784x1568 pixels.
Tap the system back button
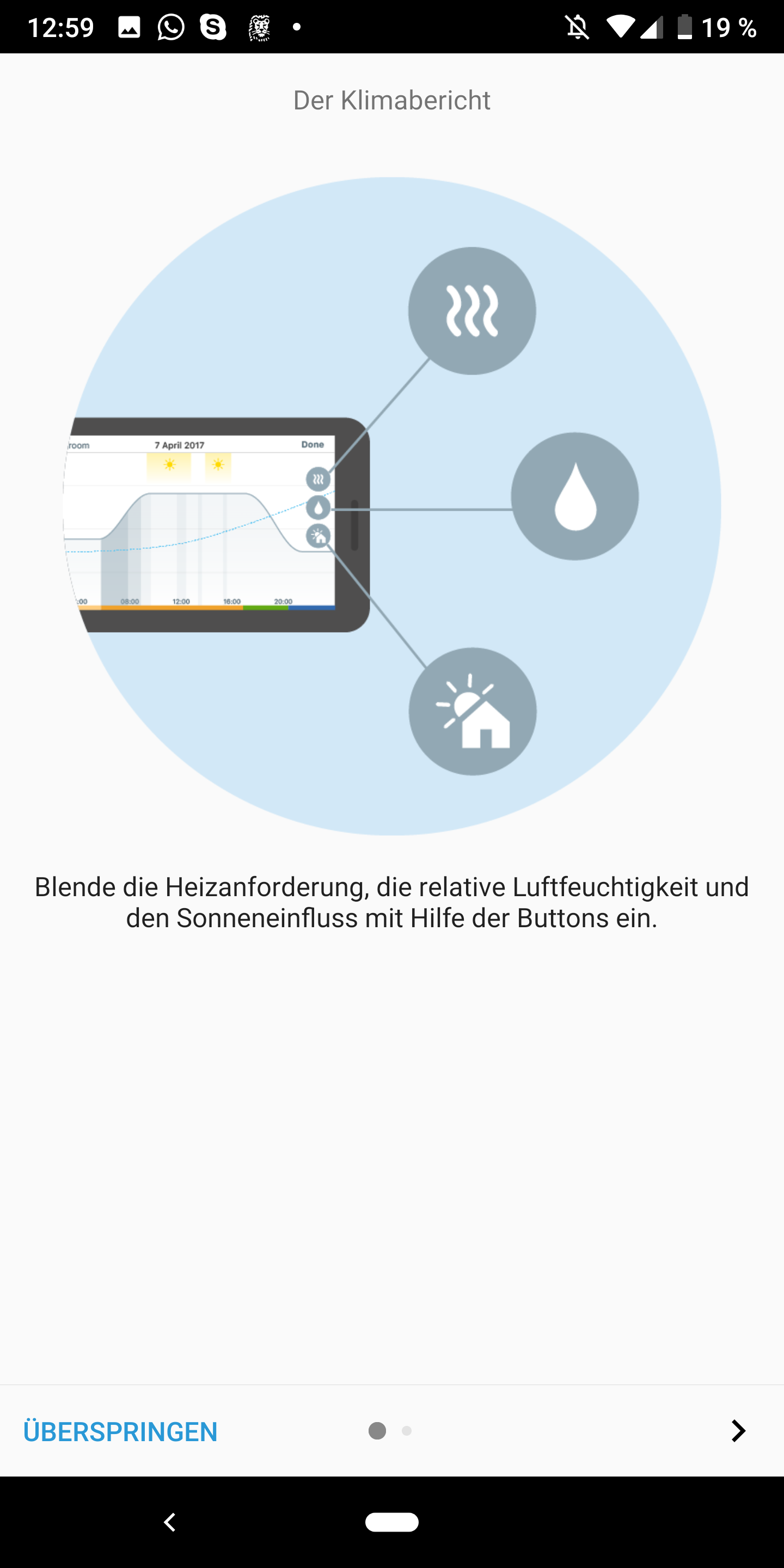coord(170,1522)
